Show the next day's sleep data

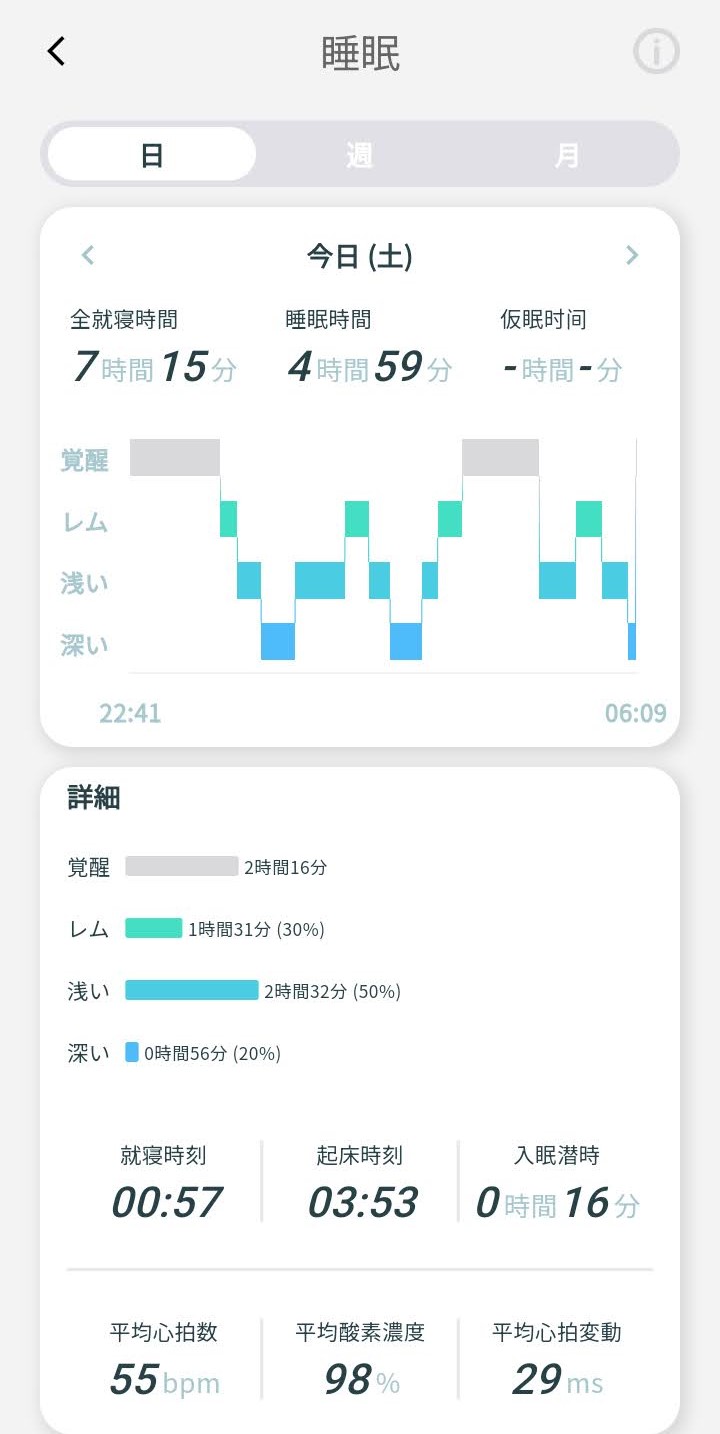pos(632,256)
